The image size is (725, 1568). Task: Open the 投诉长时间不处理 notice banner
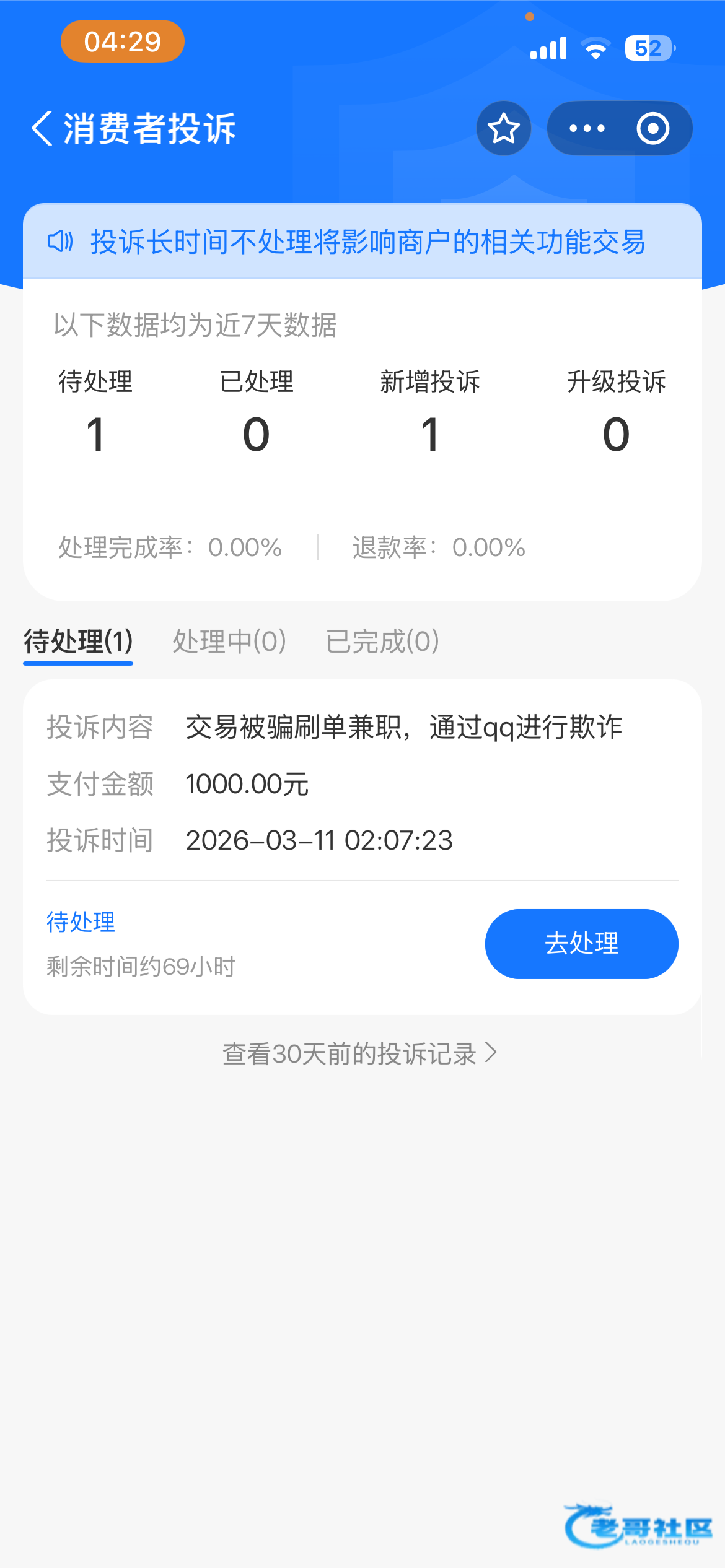[x=362, y=242]
